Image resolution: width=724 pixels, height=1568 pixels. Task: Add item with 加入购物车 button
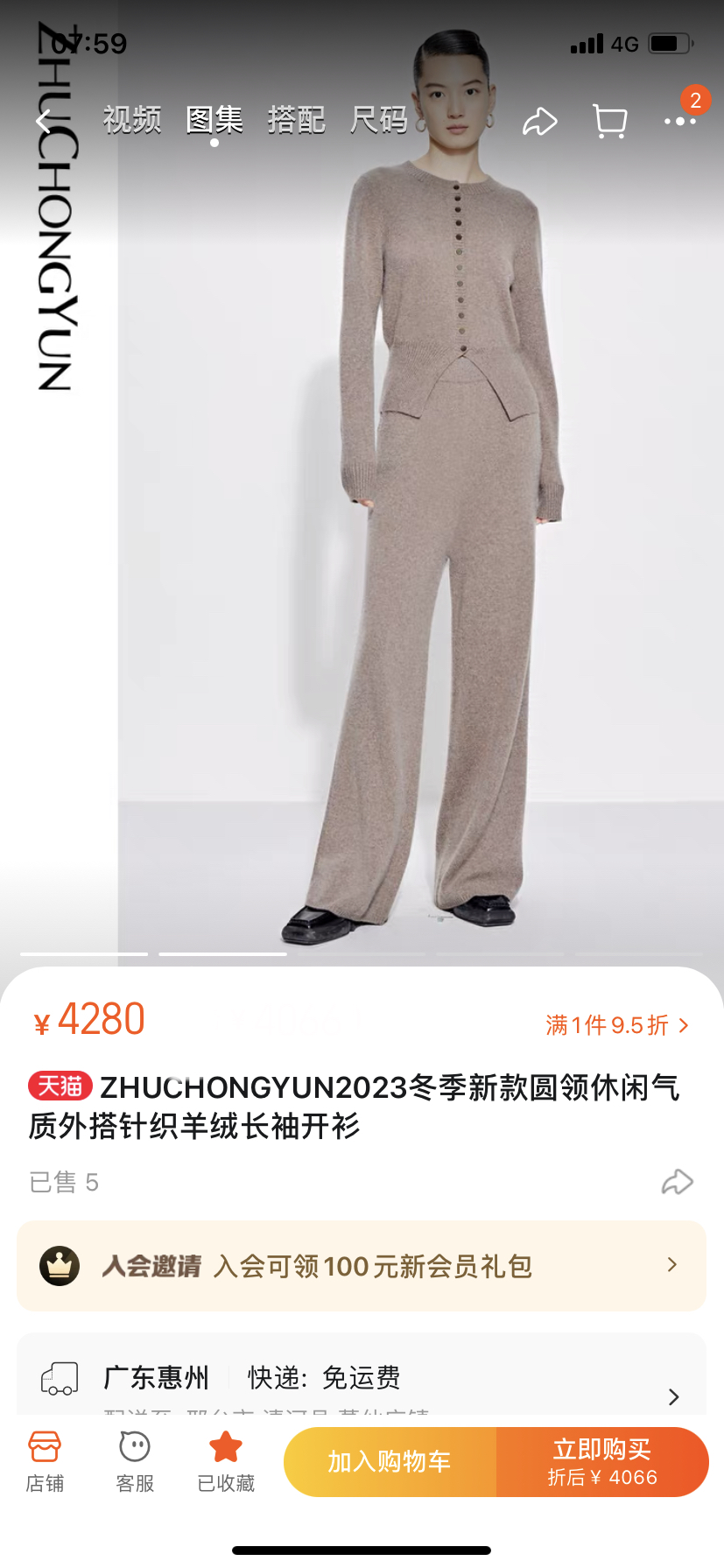coord(390,1461)
